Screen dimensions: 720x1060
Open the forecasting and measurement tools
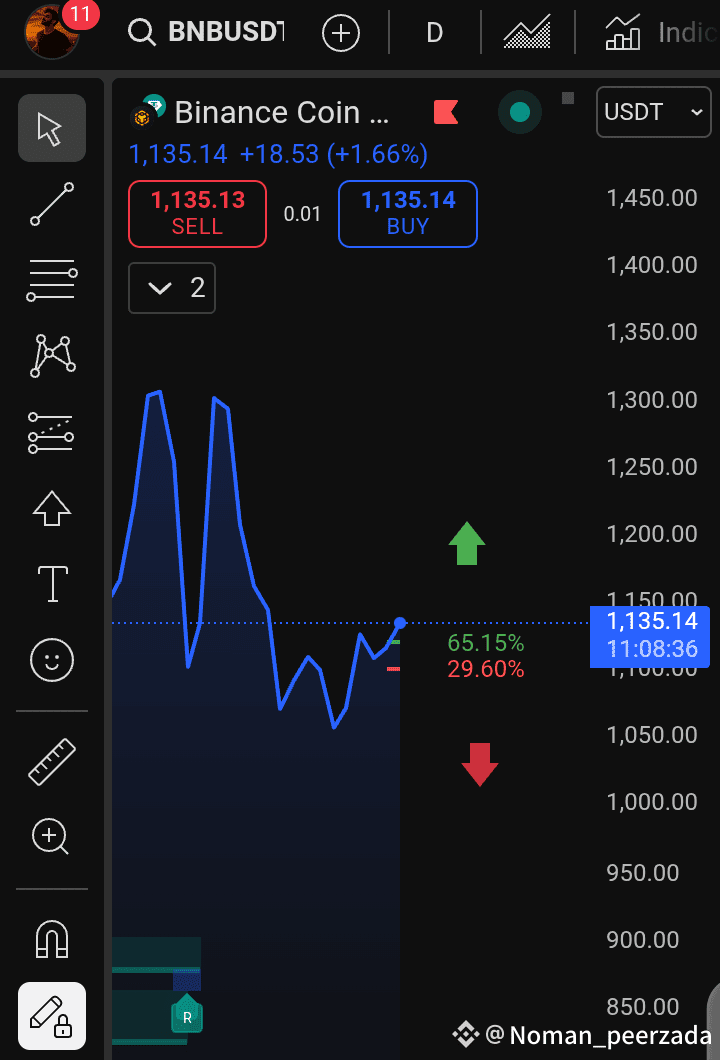pos(51,432)
